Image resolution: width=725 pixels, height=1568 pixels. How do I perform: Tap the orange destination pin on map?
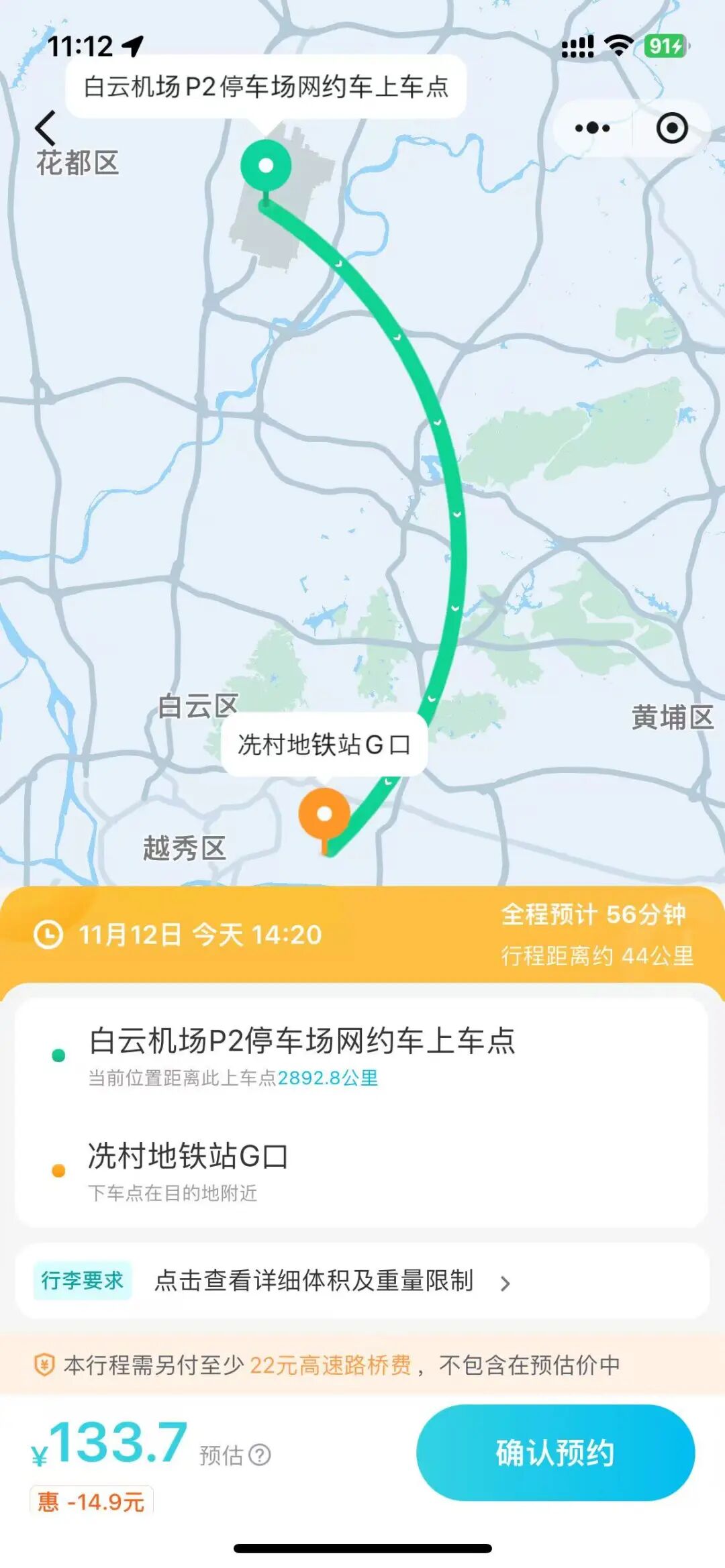324,815
